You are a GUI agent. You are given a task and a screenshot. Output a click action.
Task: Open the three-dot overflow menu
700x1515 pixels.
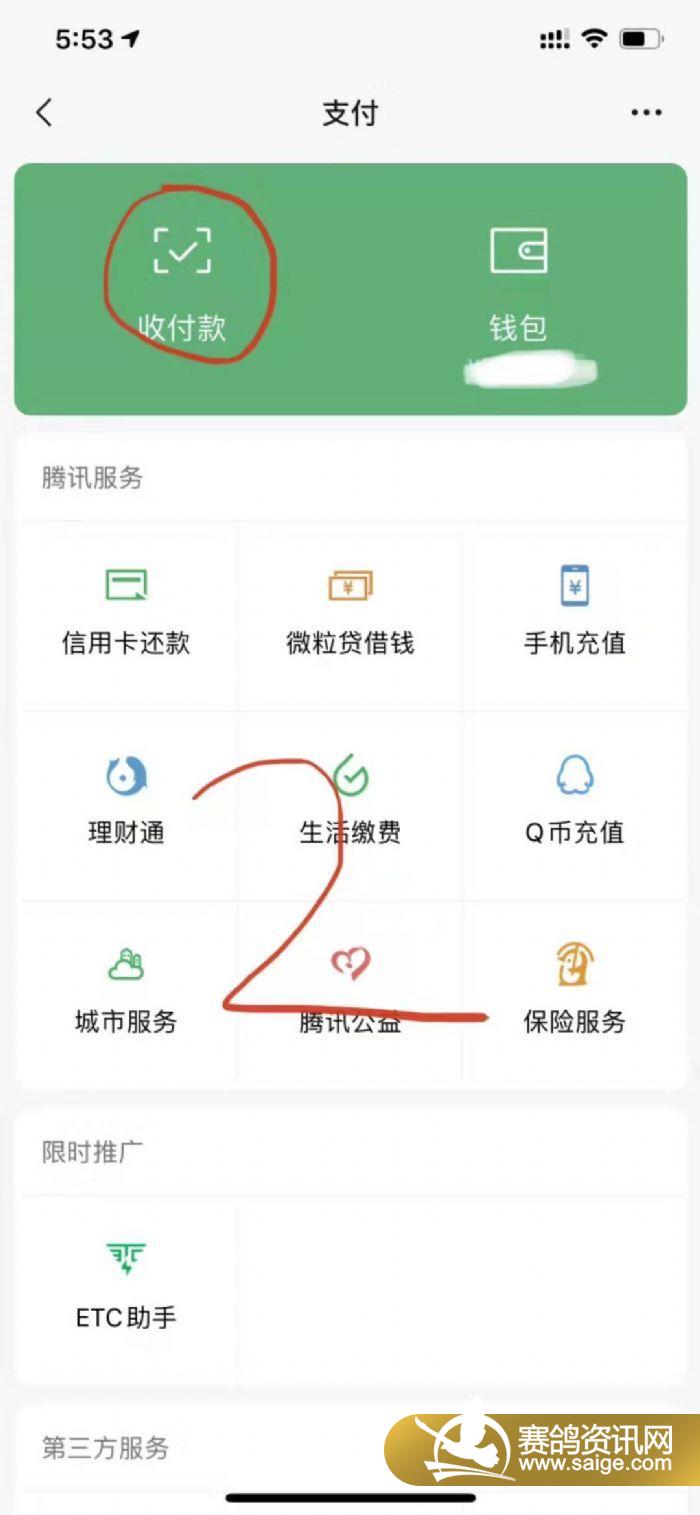coord(647,113)
